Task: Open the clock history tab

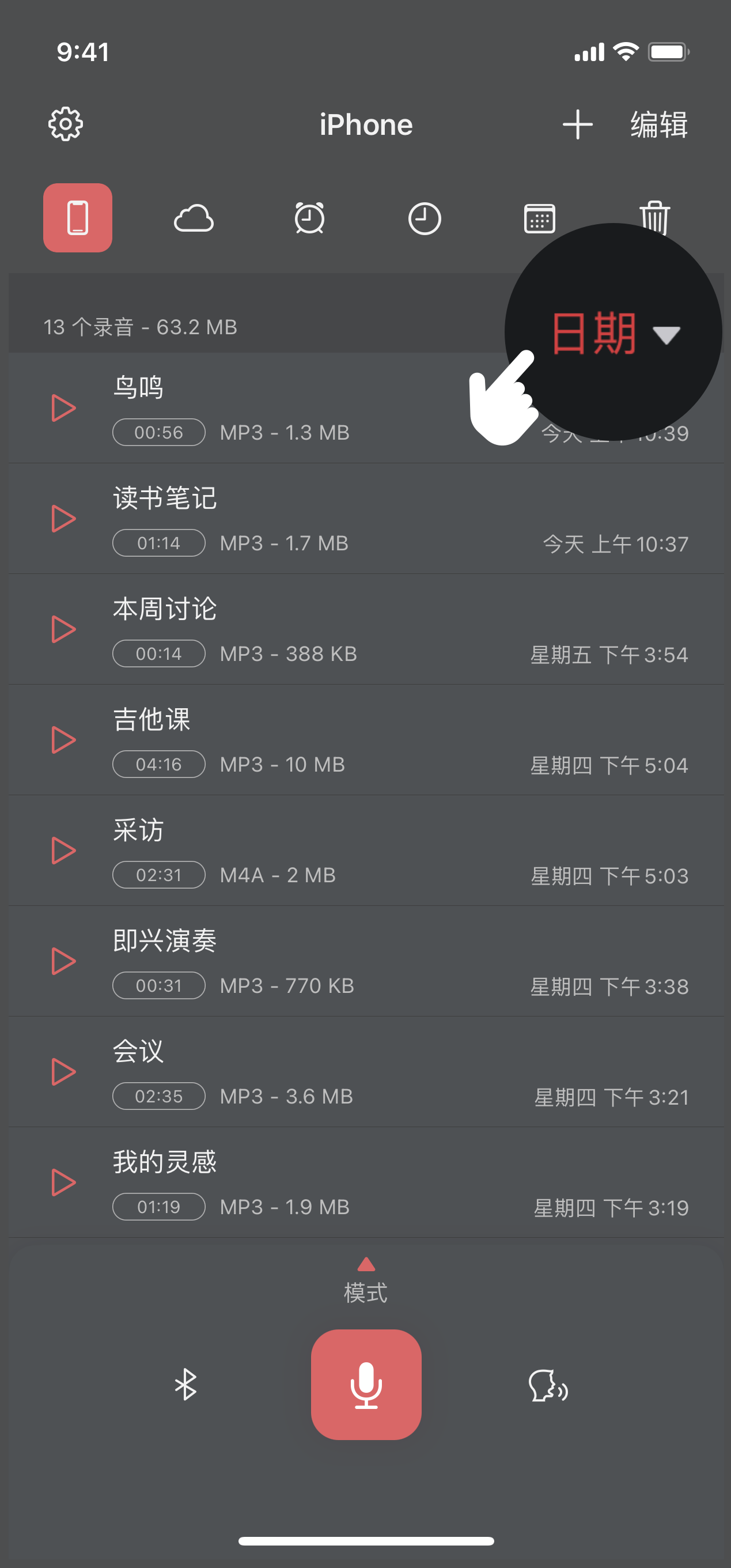Action: [x=424, y=218]
